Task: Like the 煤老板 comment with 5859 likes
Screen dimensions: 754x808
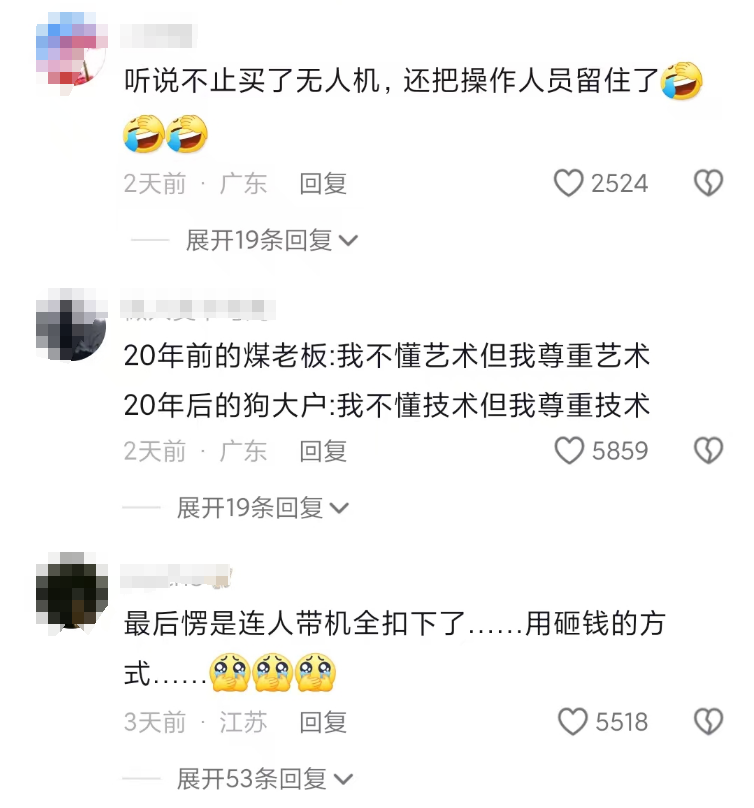Action: tap(569, 451)
